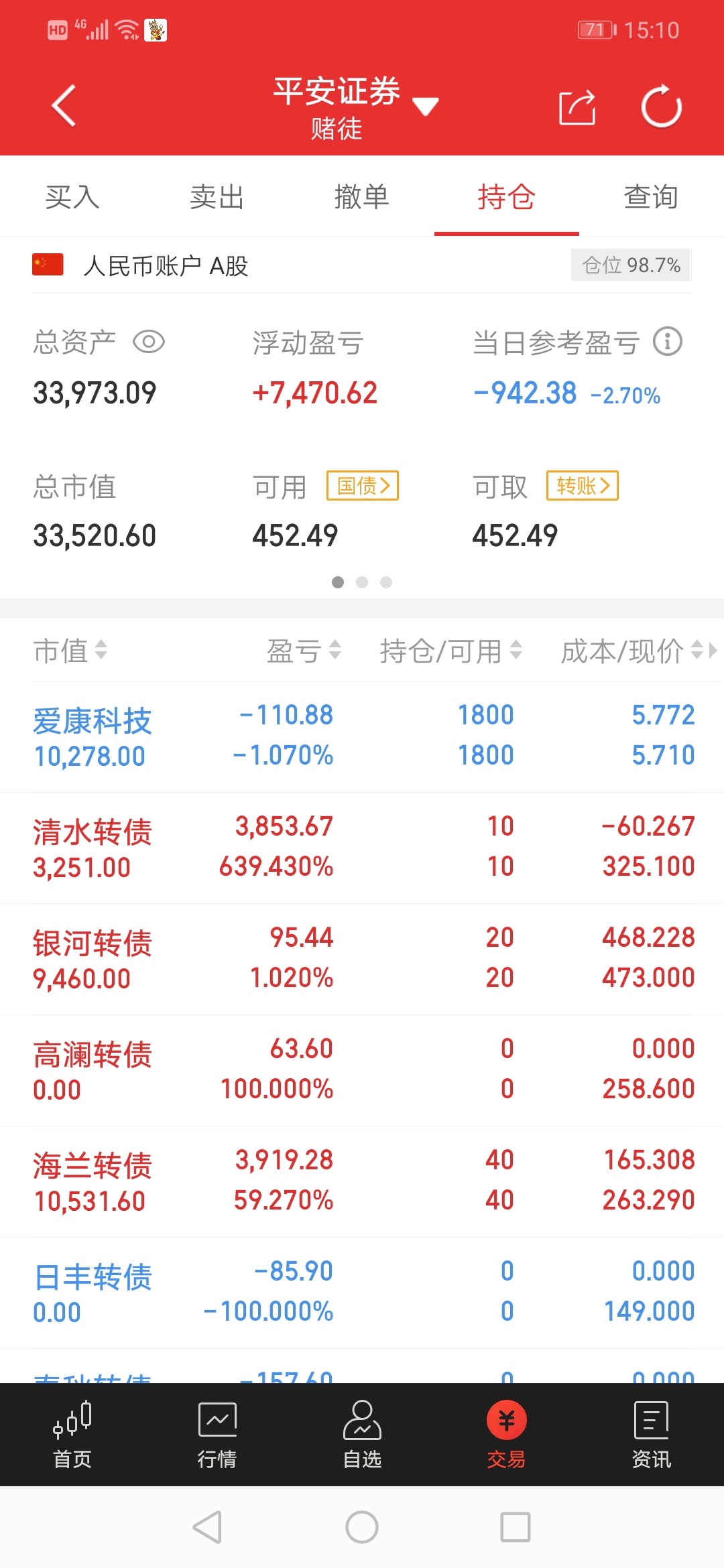Image resolution: width=724 pixels, height=1568 pixels.
Task: Open the 爱康科技 position
Action: [x=362, y=736]
